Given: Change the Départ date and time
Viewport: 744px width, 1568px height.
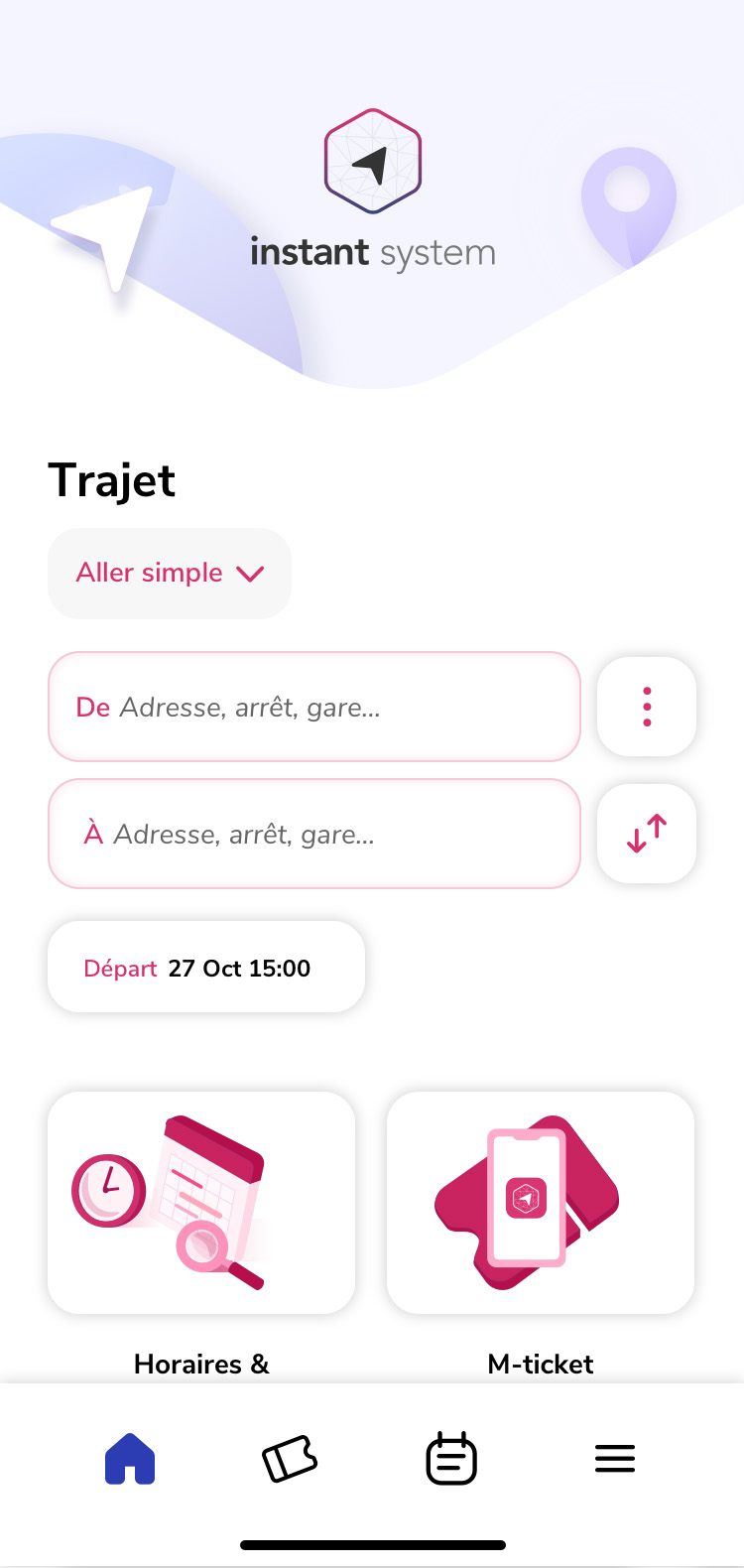Looking at the screenshot, I should (206, 968).
